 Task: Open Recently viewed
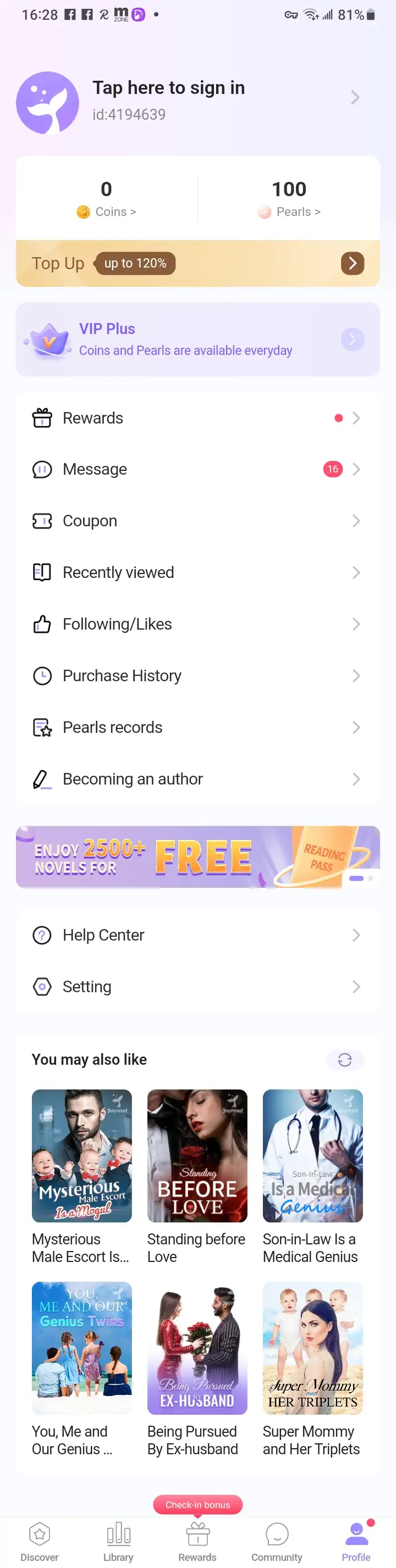(197, 573)
